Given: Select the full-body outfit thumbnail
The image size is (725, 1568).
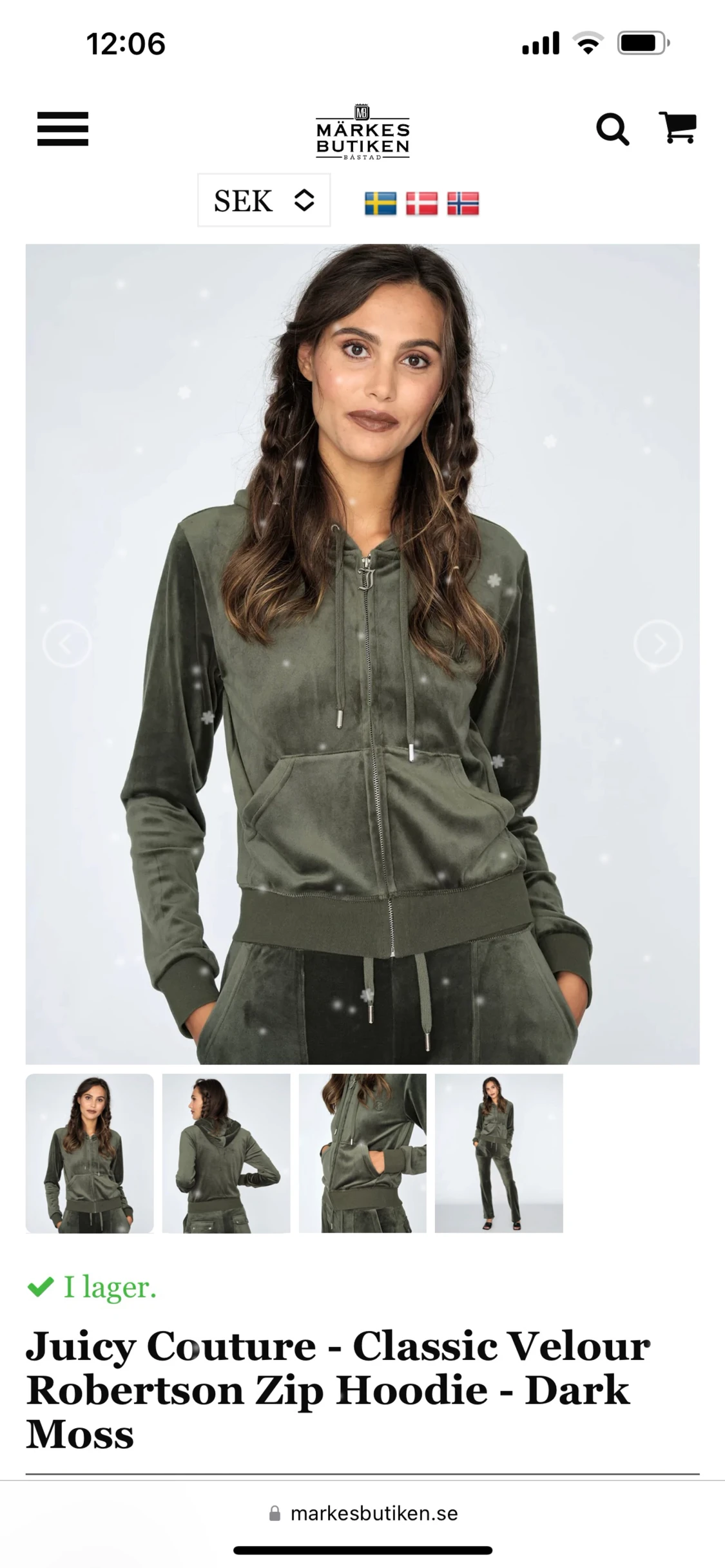Looking at the screenshot, I should tap(499, 1153).
